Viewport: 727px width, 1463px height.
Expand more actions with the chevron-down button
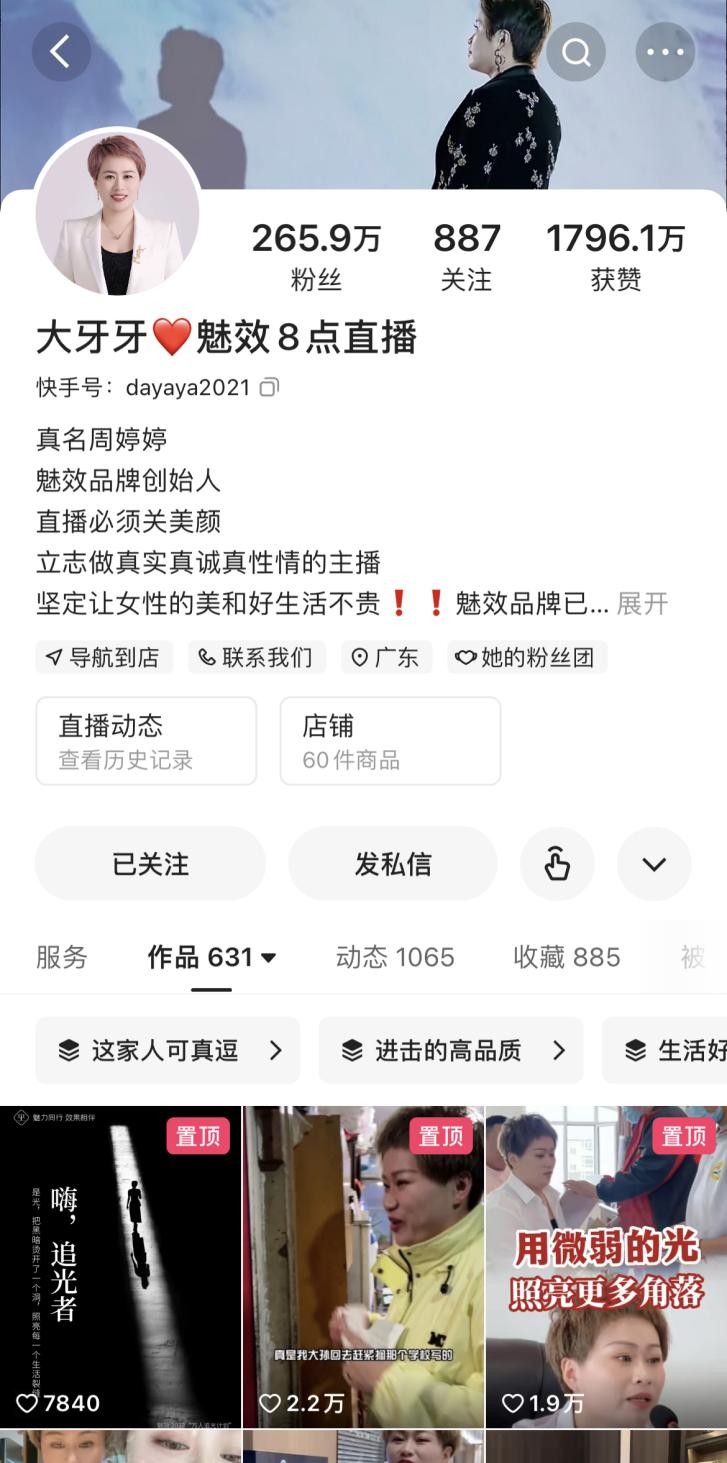pyautogui.click(x=654, y=863)
